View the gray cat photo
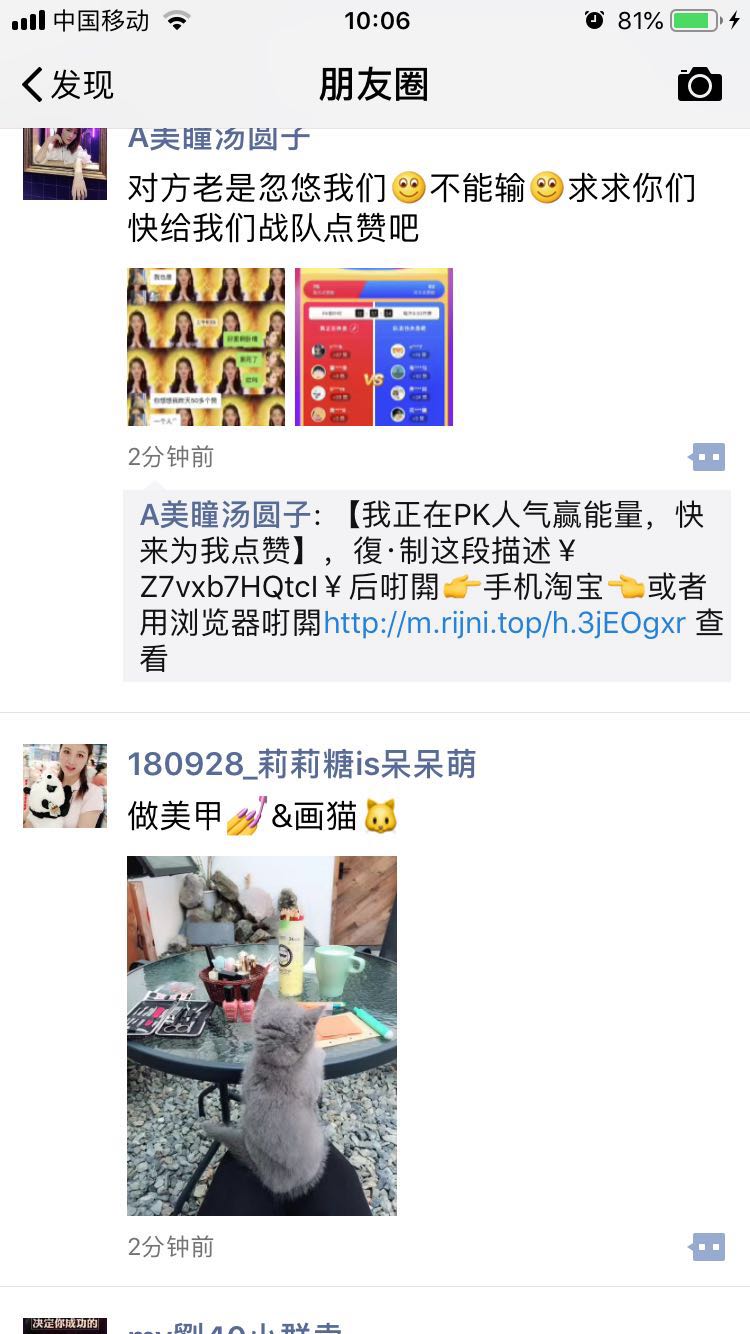Image resolution: width=750 pixels, height=1334 pixels. click(262, 1035)
